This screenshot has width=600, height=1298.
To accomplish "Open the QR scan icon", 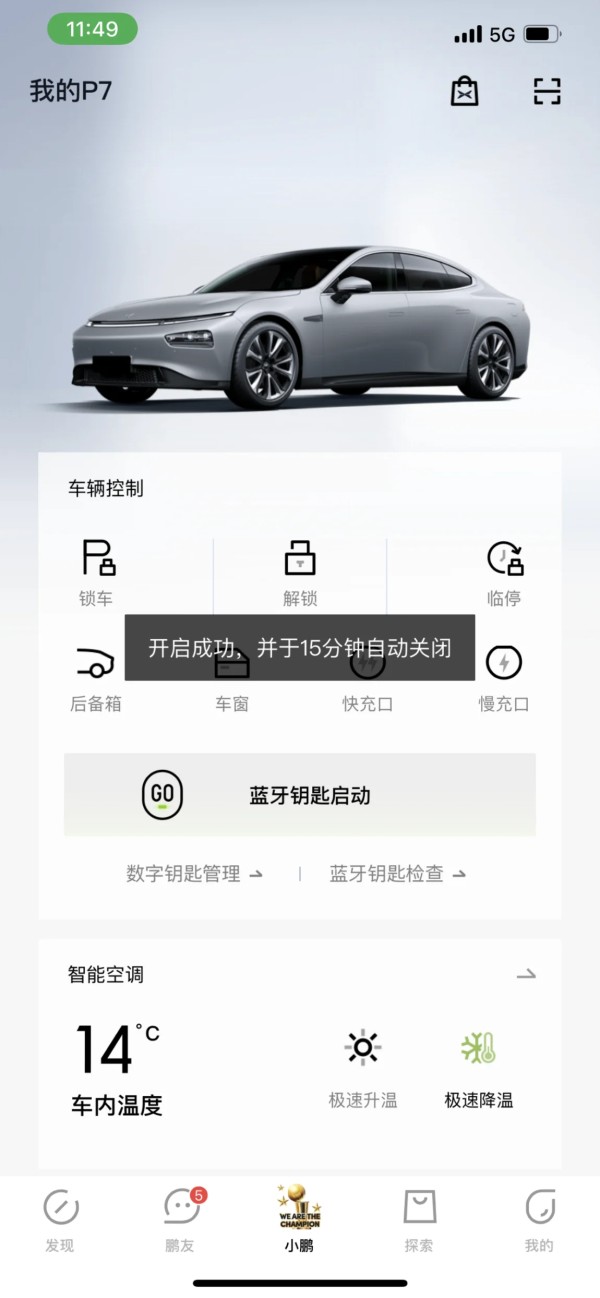I will (x=547, y=91).
